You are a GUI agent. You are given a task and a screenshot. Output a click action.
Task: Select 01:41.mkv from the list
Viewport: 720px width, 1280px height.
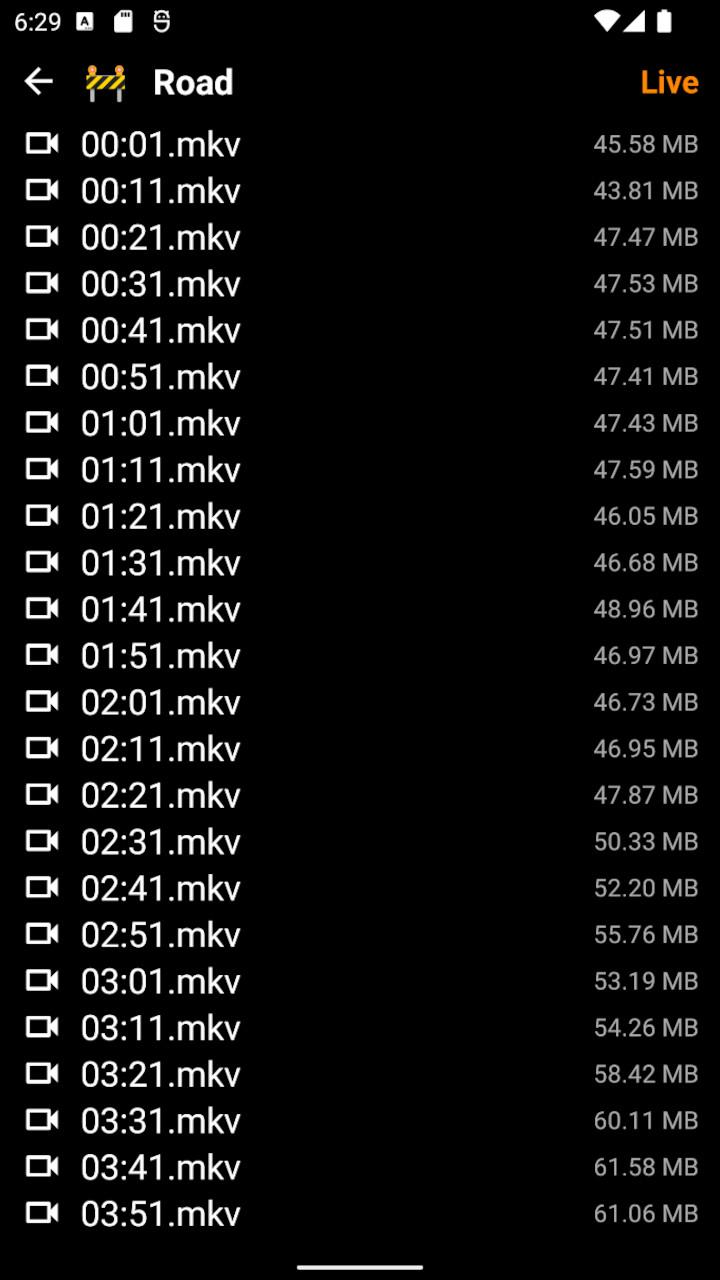160,609
